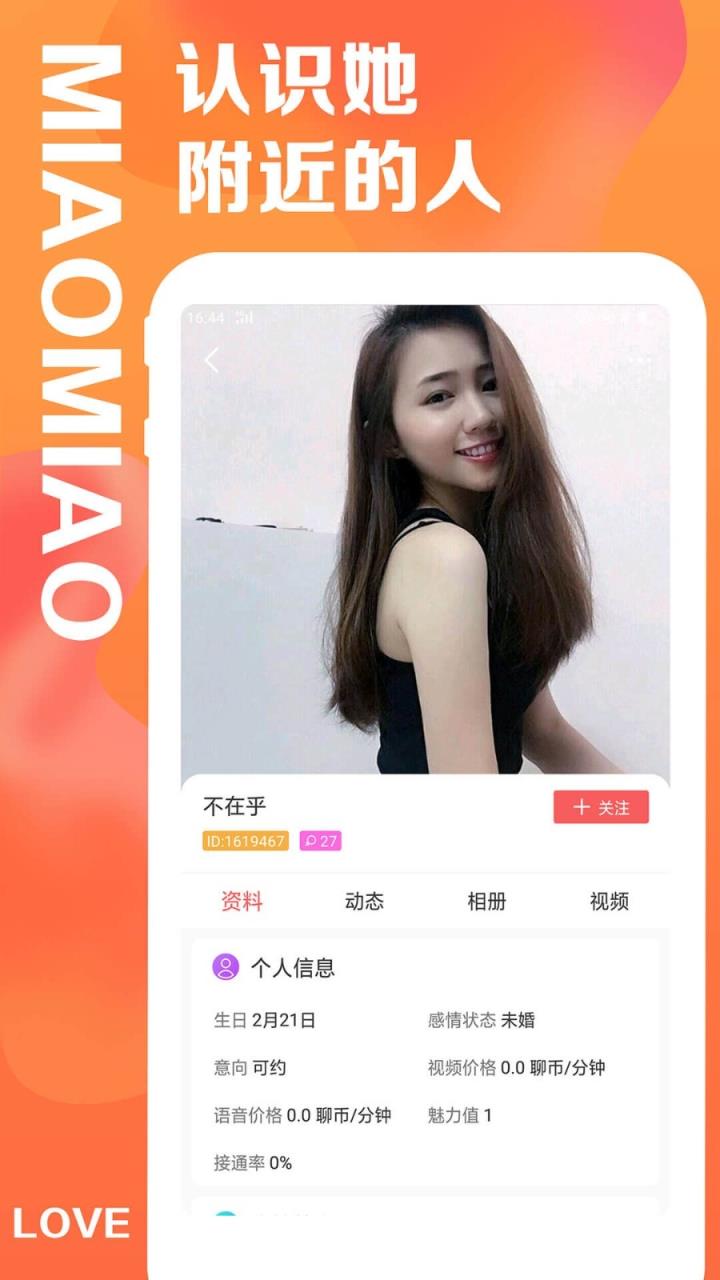Tap the back arrow on the profile photo
This screenshot has height=1280, width=720.
pyautogui.click(x=212, y=360)
